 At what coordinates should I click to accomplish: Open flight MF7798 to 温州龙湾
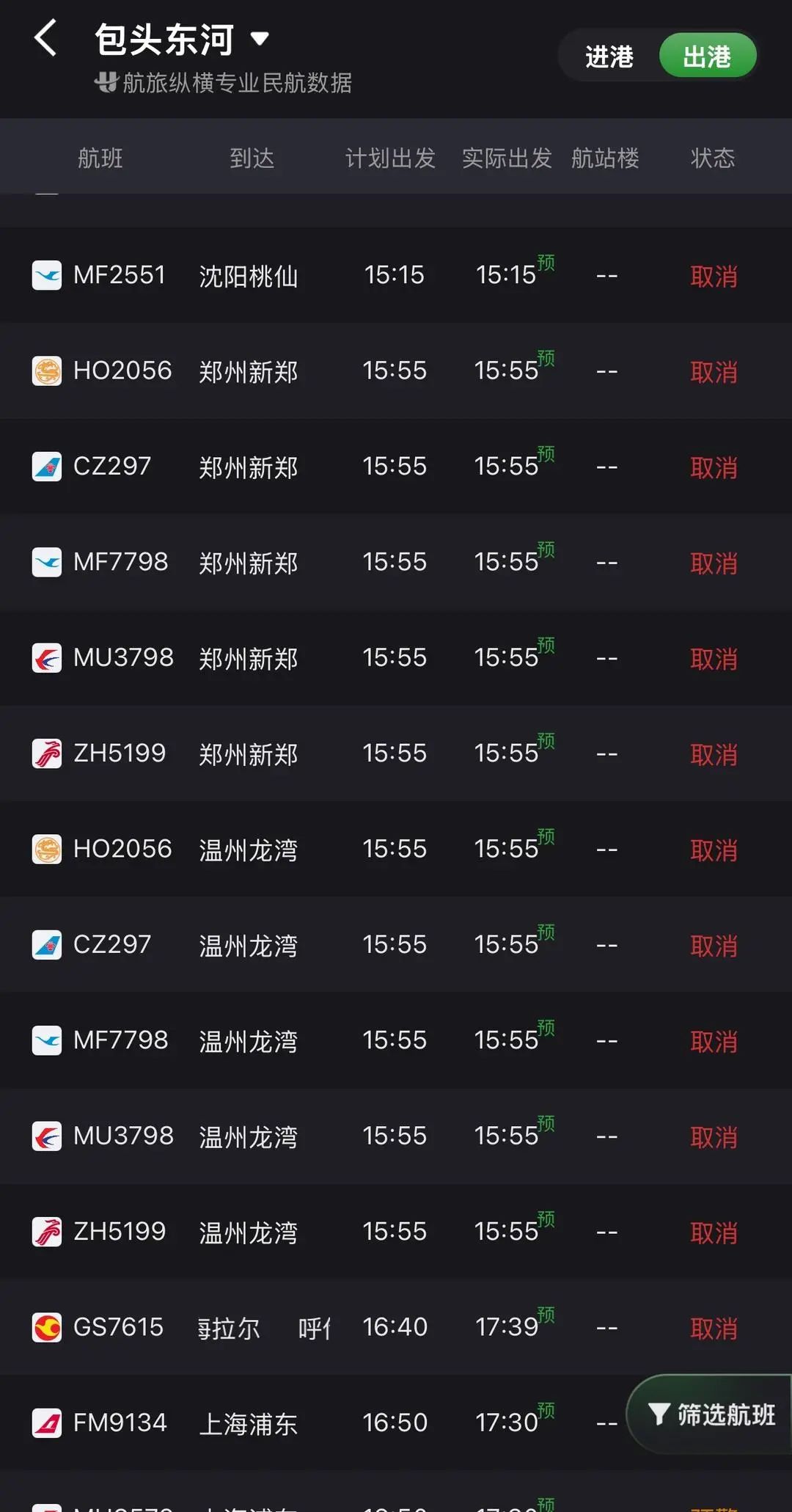[396, 1040]
